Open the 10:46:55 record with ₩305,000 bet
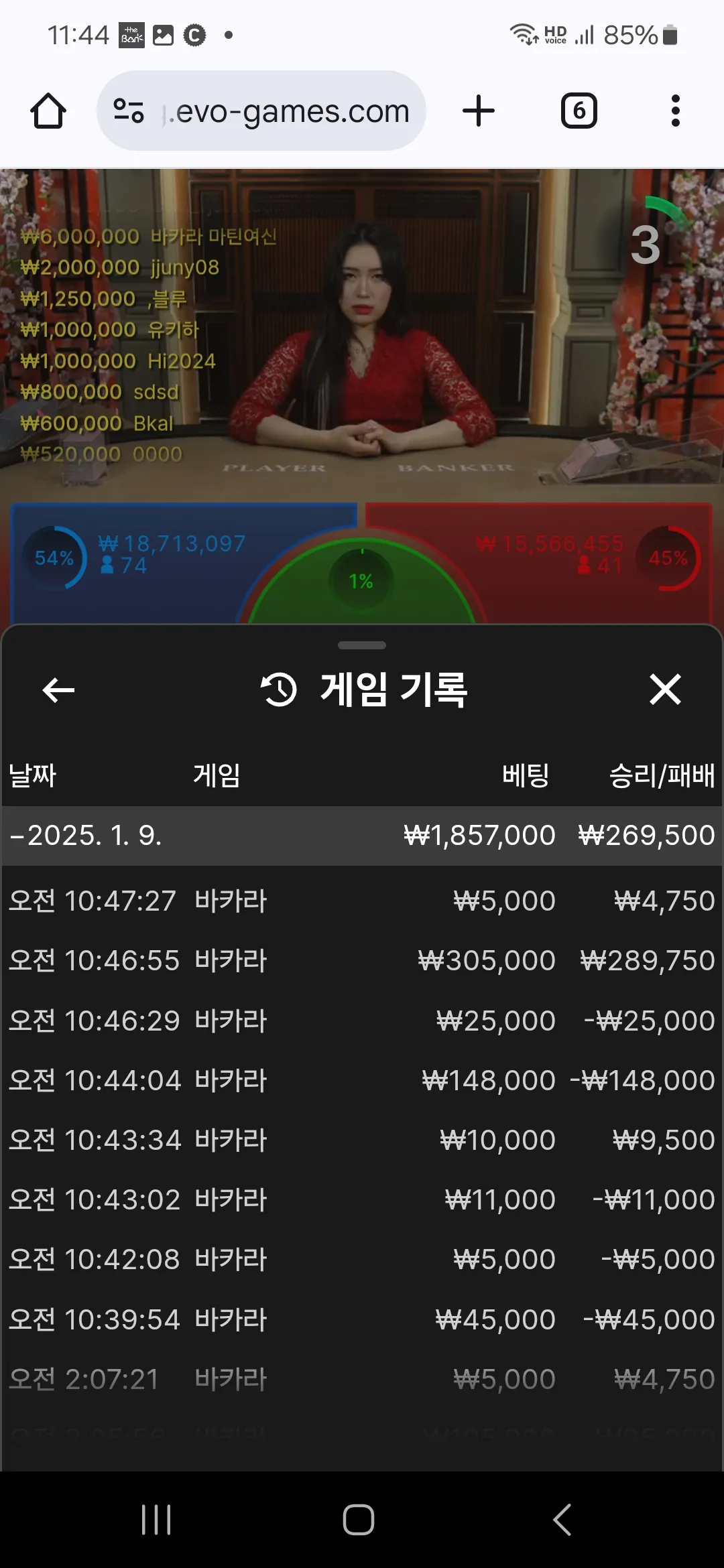 (362, 960)
